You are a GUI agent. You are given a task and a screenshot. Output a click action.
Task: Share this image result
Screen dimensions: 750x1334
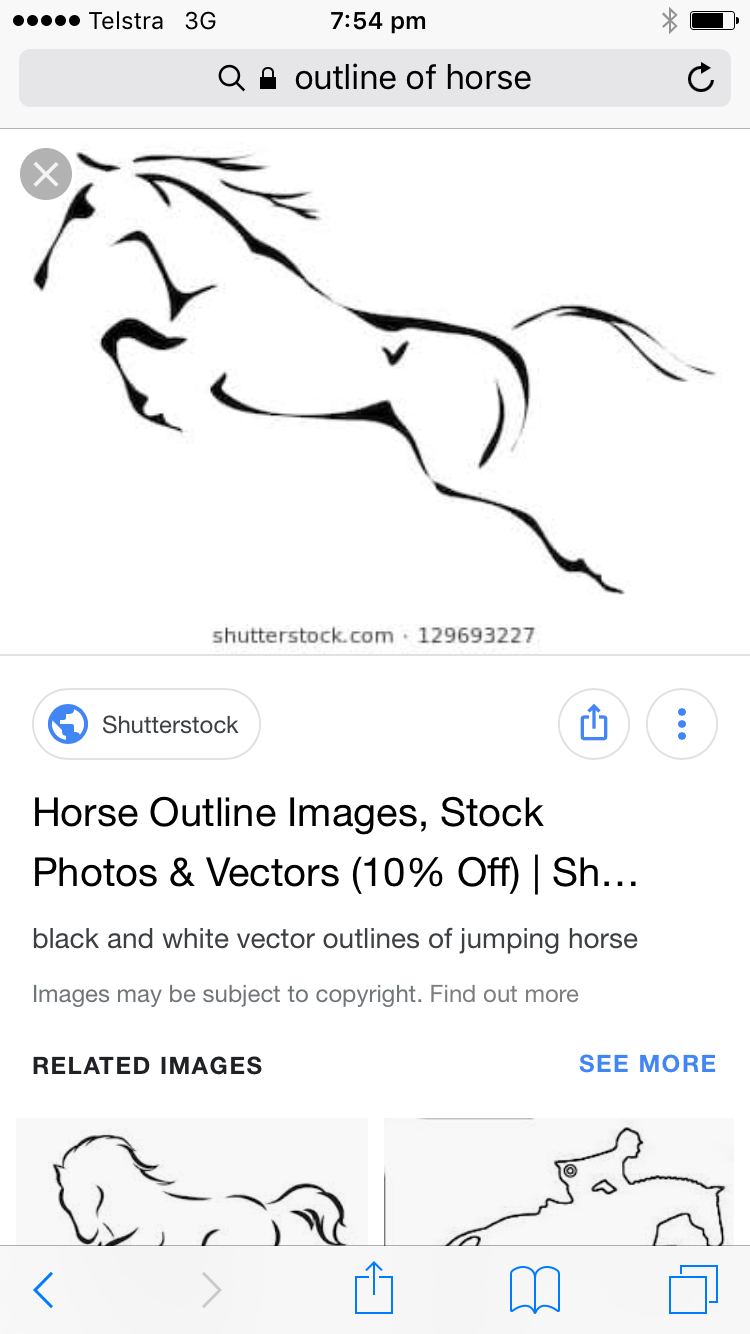(593, 723)
